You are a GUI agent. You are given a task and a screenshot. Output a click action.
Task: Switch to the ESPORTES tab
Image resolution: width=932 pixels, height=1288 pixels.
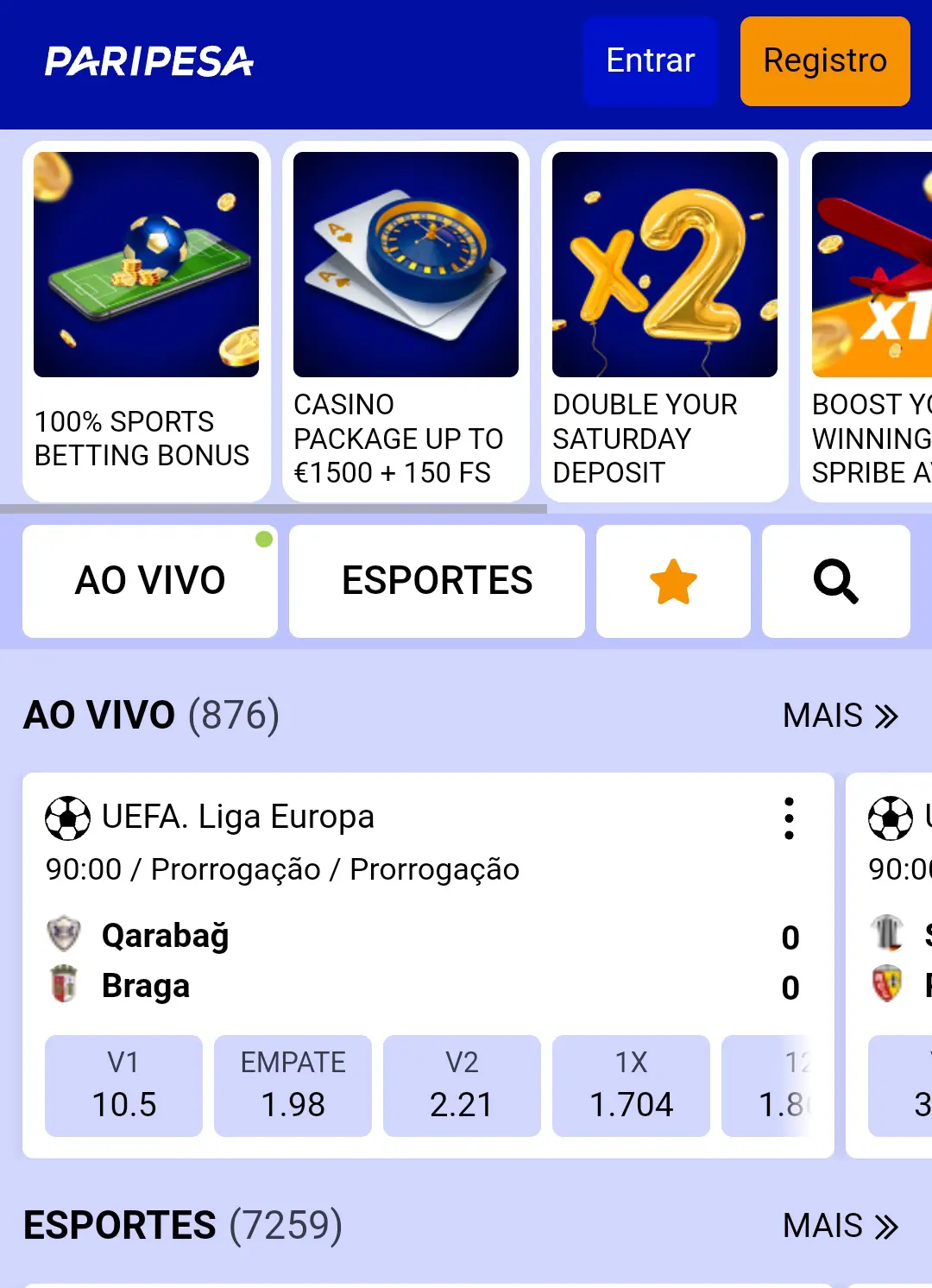click(437, 580)
